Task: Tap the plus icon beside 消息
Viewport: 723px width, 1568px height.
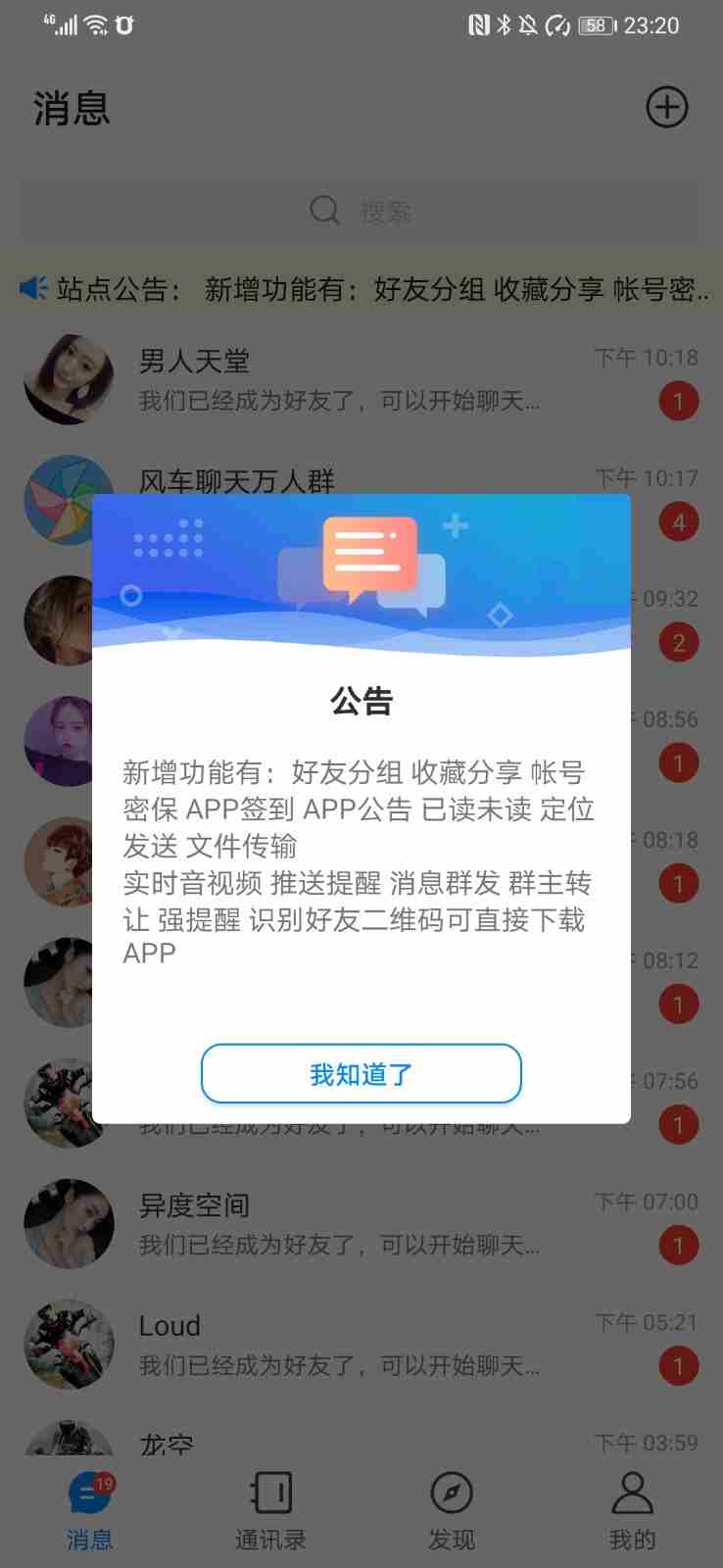Action: click(x=666, y=107)
